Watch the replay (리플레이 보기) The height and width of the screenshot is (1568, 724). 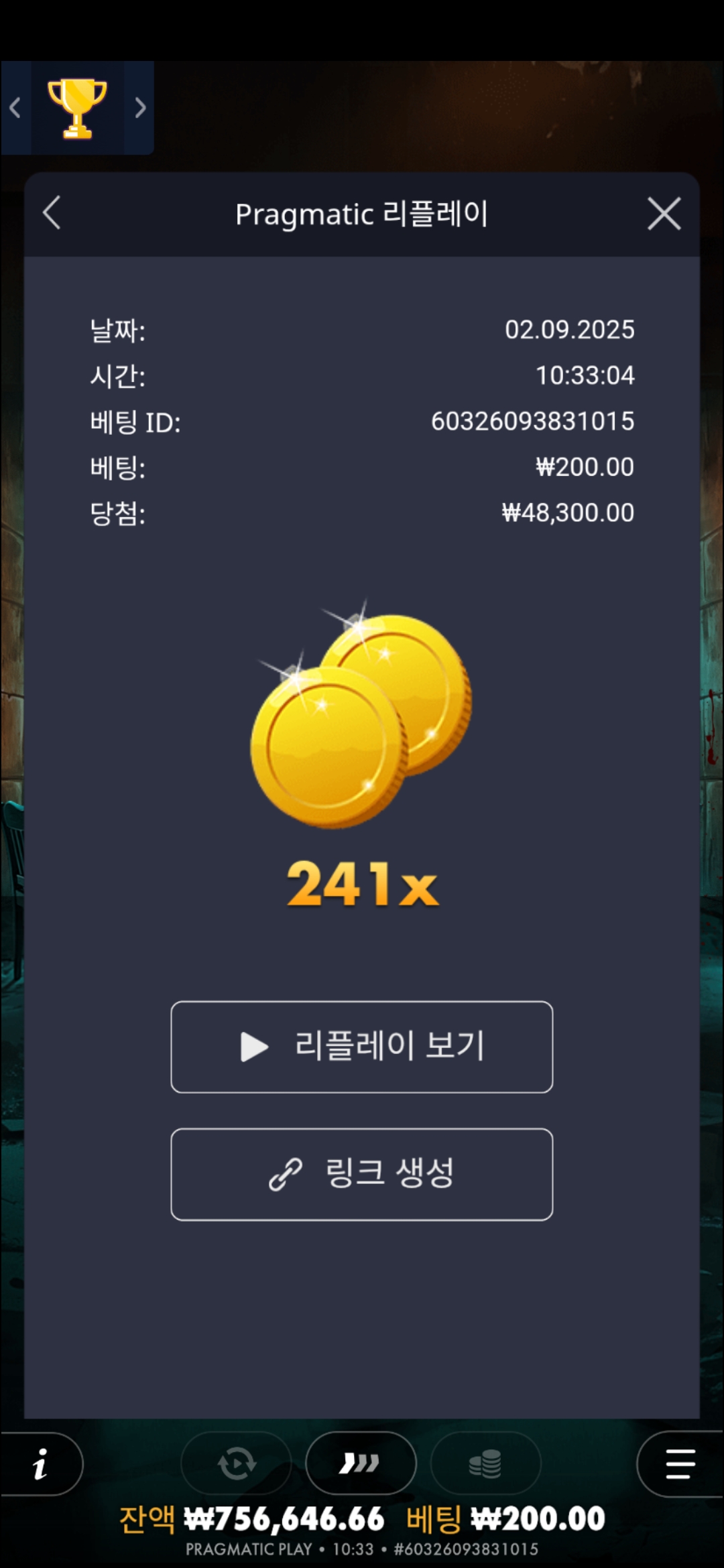pyautogui.click(x=362, y=1047)
